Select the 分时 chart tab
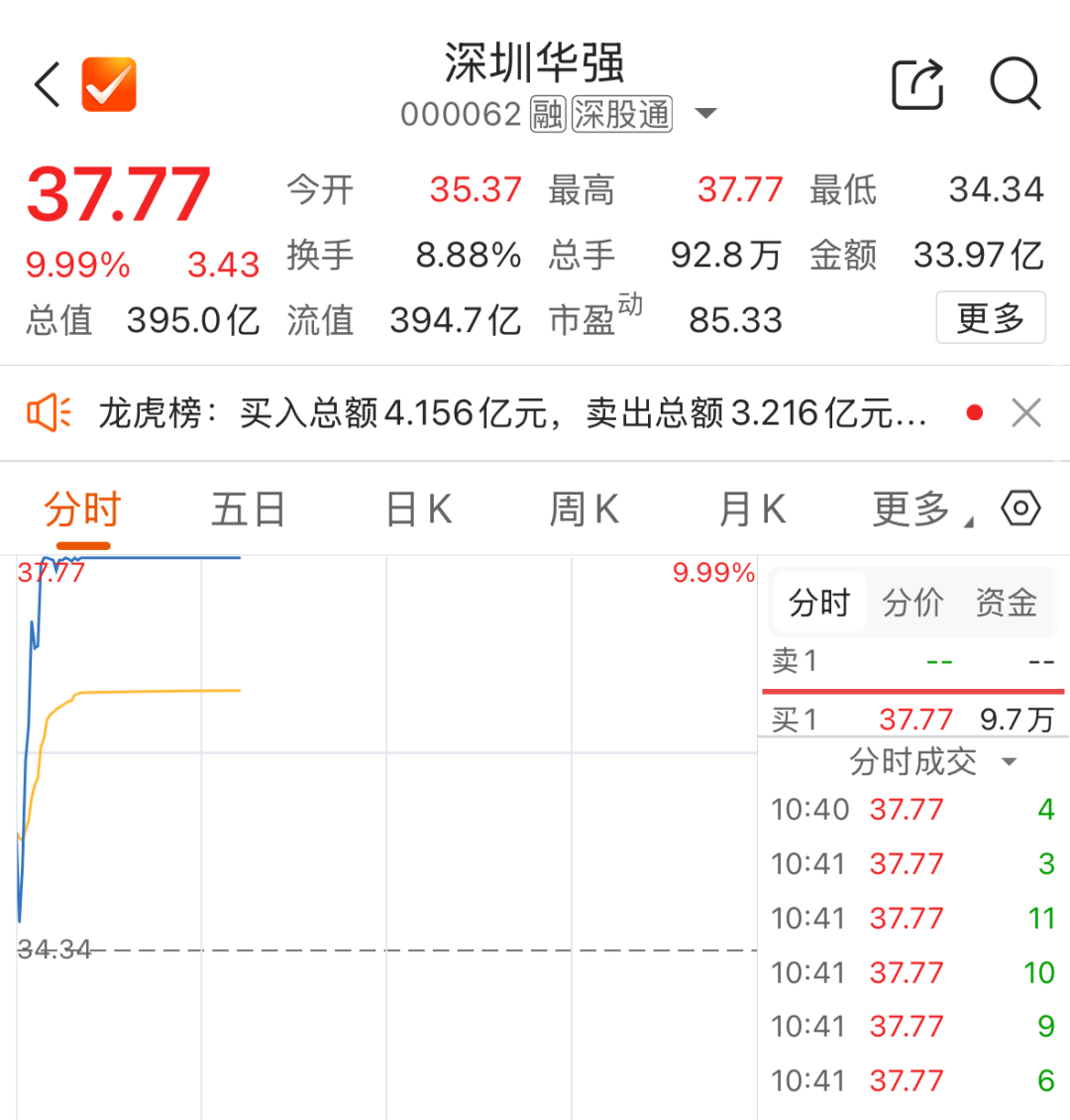The image size is (1070, 1120). pyautogui.click(x=82, y=509)
